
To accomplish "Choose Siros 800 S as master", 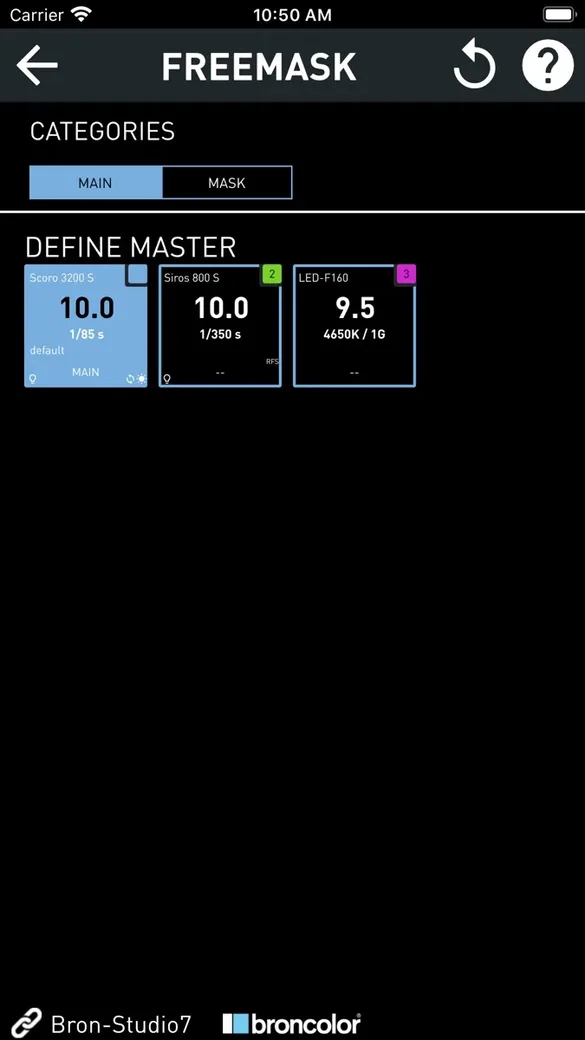I will point(220,326).
